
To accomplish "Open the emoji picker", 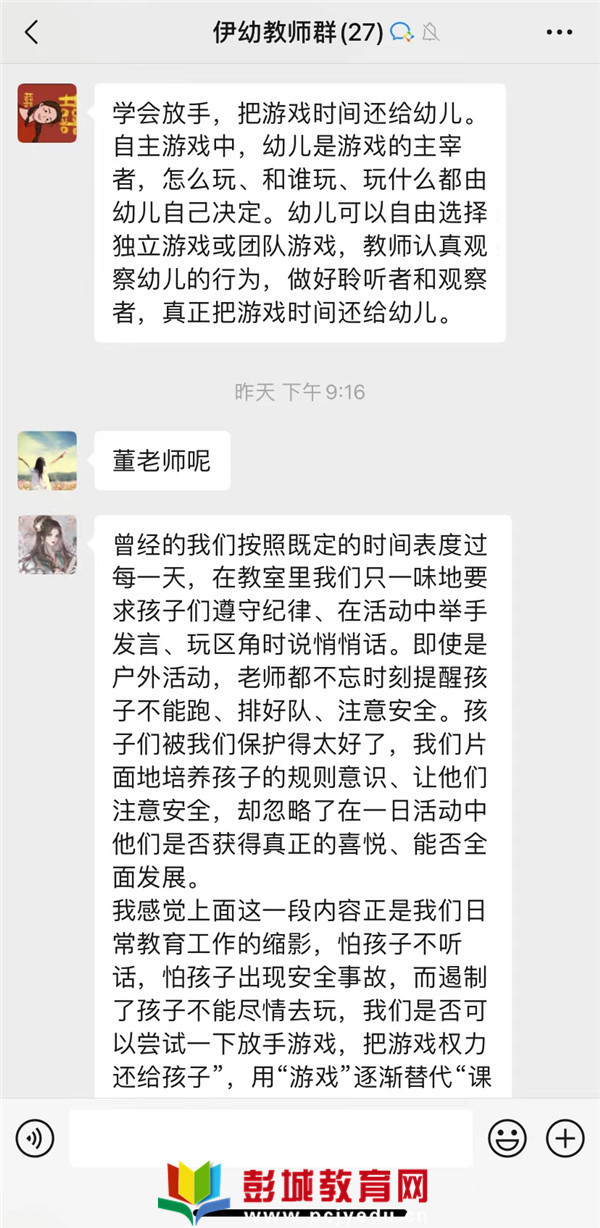I will 507,1138.
